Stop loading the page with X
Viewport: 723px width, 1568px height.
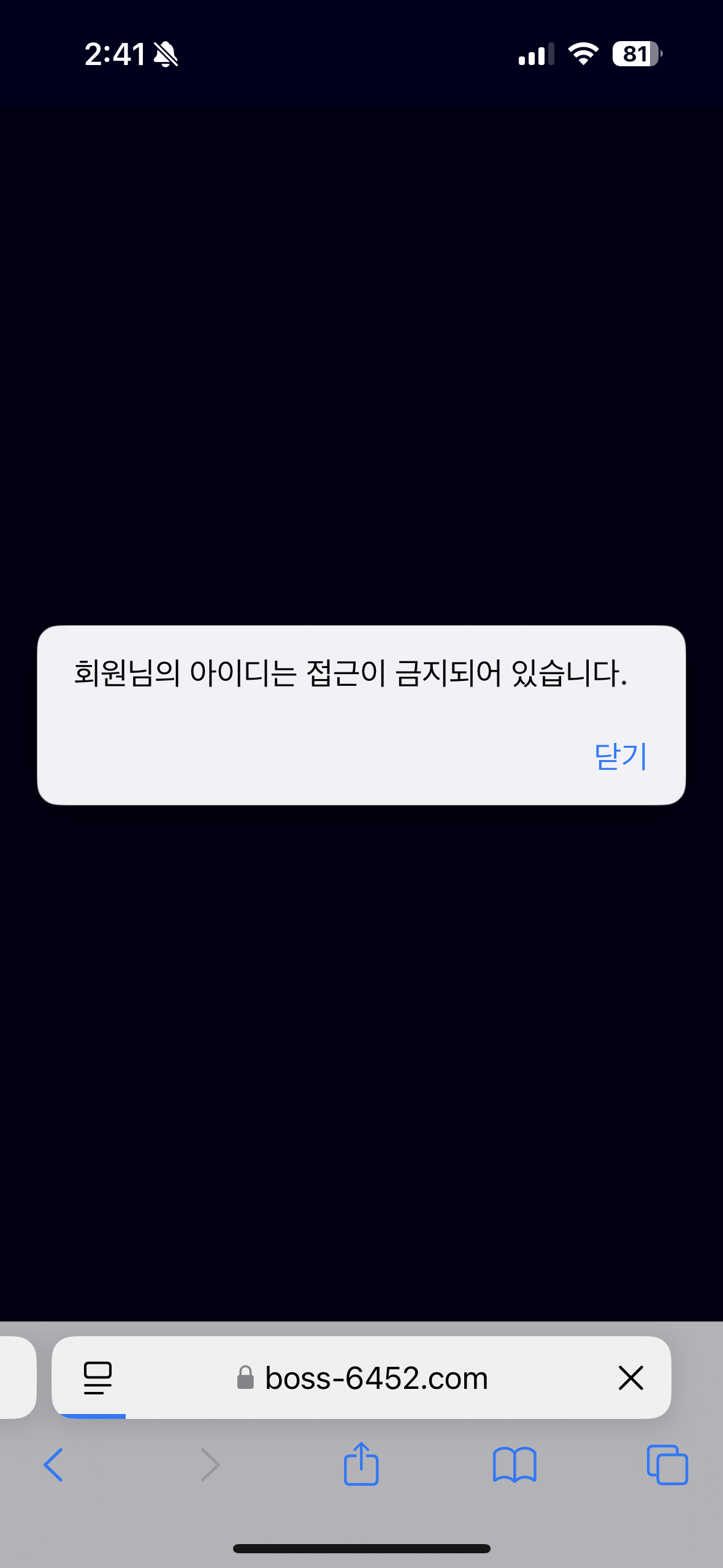(x=630, y=1377)
